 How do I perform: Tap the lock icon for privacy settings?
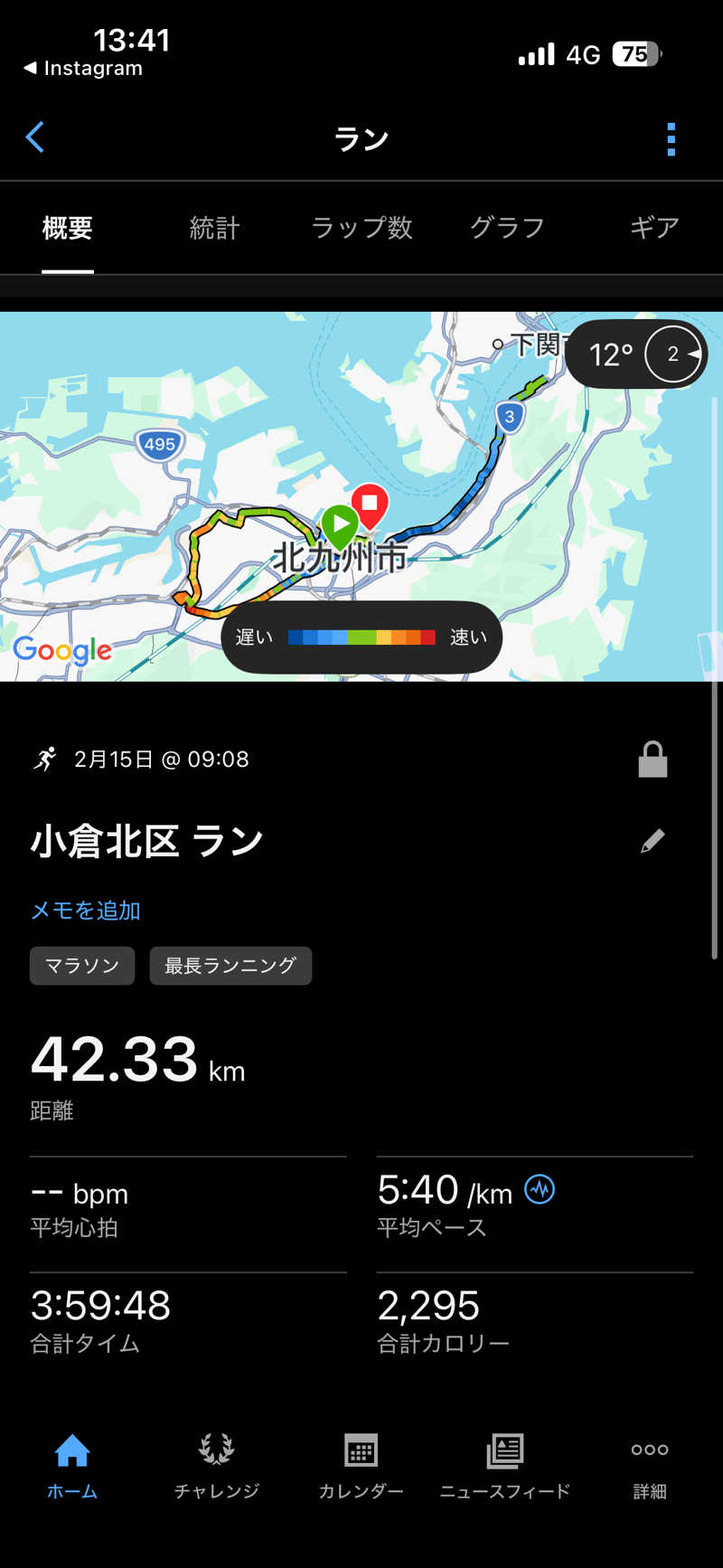tap(653, 759)
